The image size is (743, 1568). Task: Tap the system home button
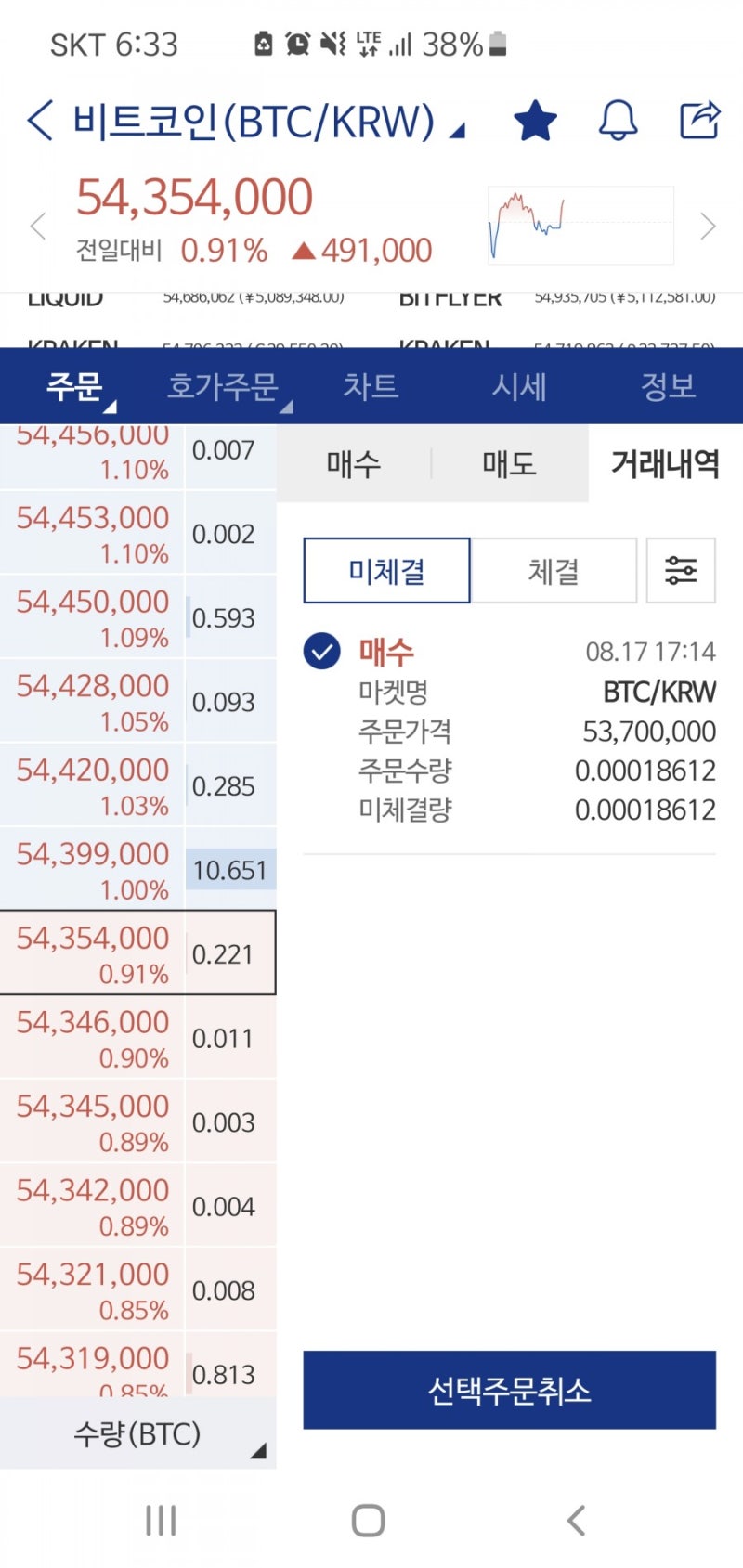click(x=368, y=1521)
